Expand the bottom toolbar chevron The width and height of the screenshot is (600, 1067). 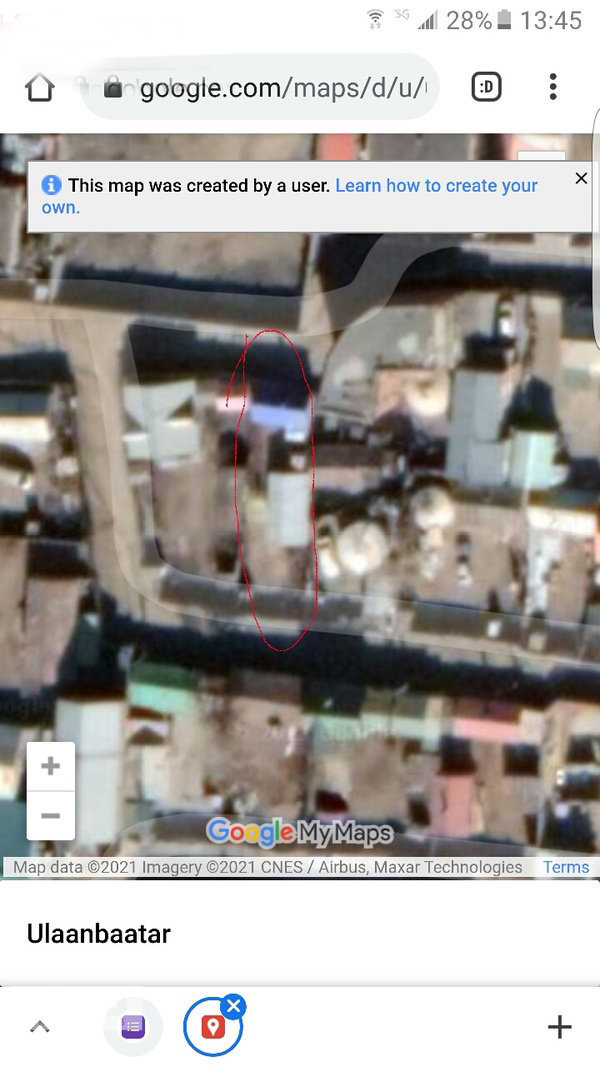(x=40, y=1027)
